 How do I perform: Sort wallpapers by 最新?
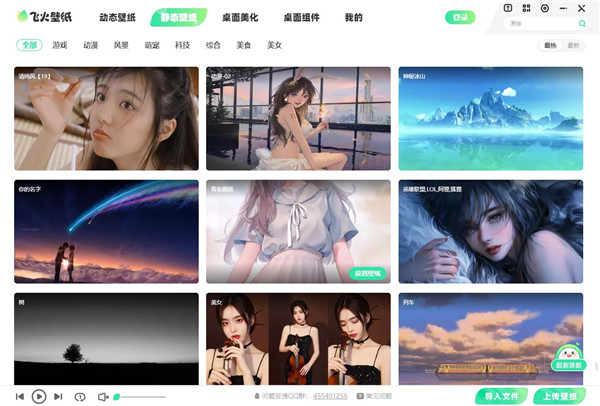pyautogui.click(x=573, y=45)
